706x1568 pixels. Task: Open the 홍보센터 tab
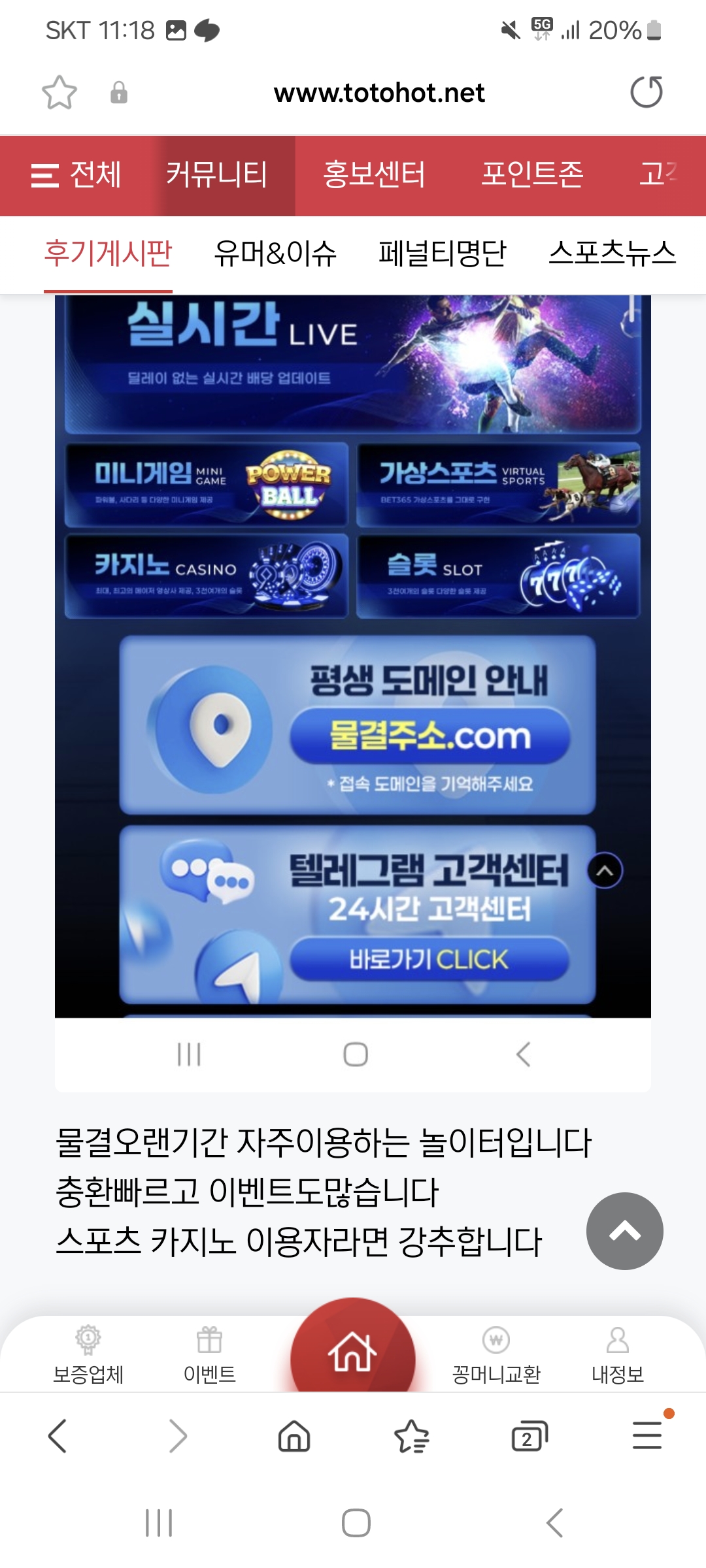pos(374,175)
